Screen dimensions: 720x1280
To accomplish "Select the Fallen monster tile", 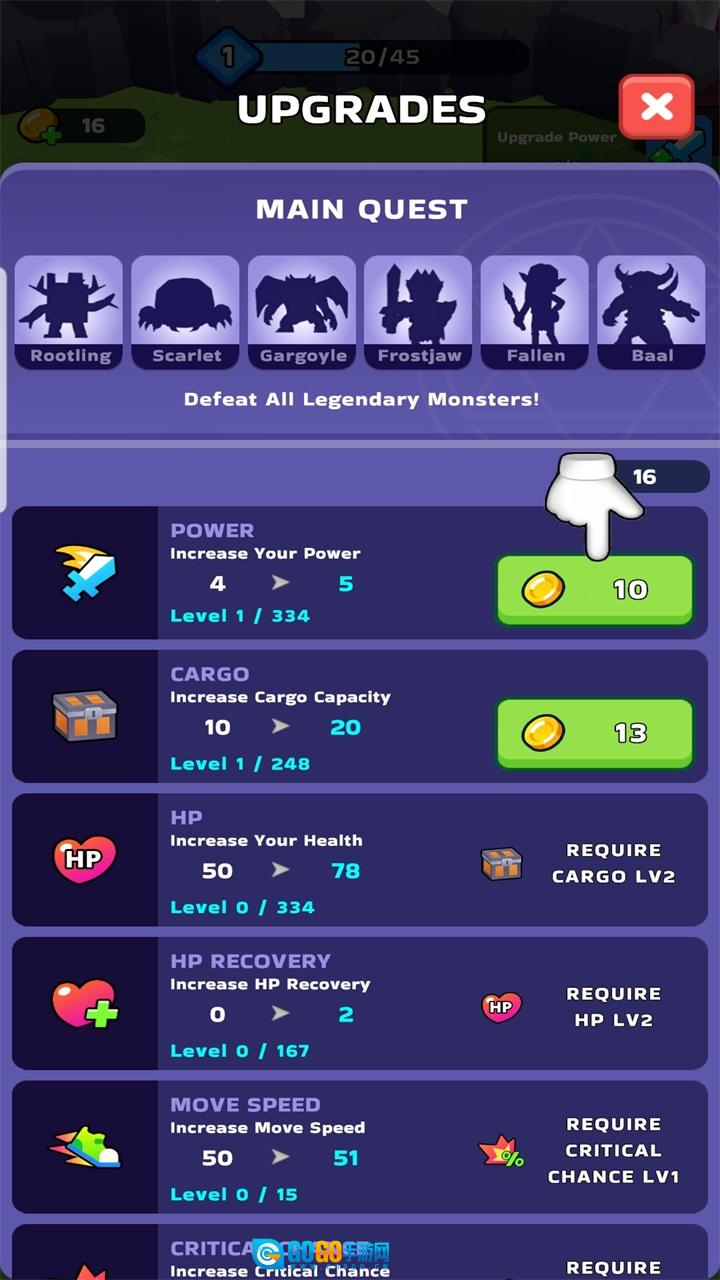I will 535,312.
